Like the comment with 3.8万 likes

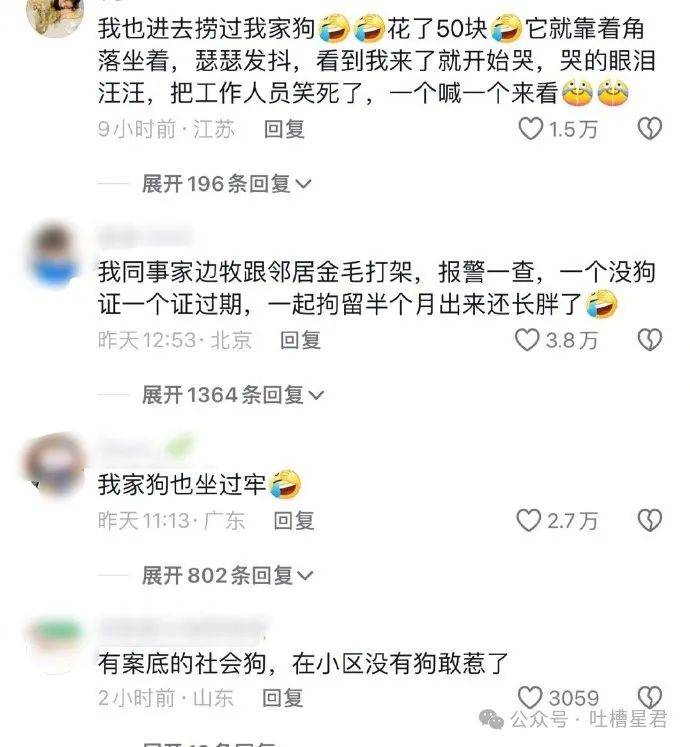527,341
